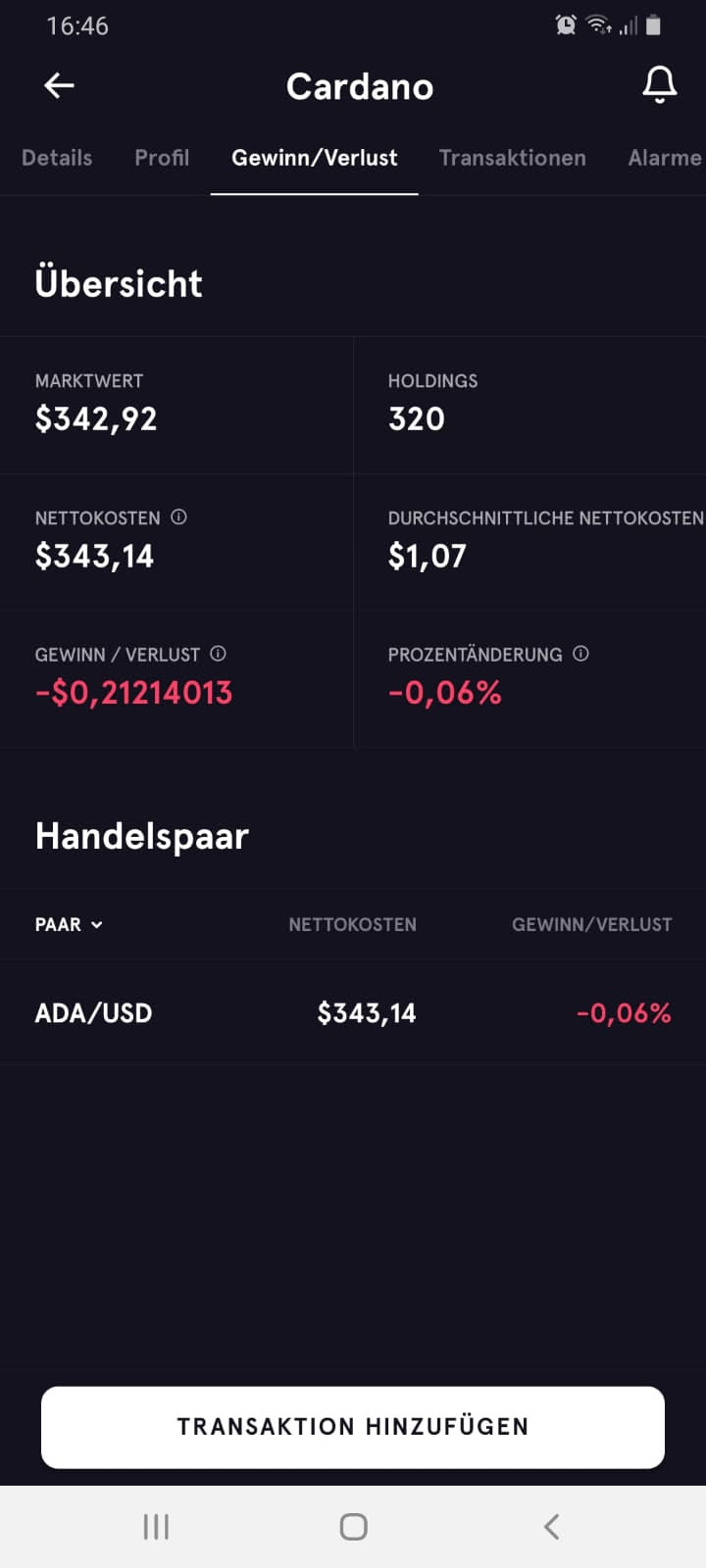Screen dimensions: 706x1568
Task: Tap Transaktion hinzufügen button
Action: click(353, 1427)
